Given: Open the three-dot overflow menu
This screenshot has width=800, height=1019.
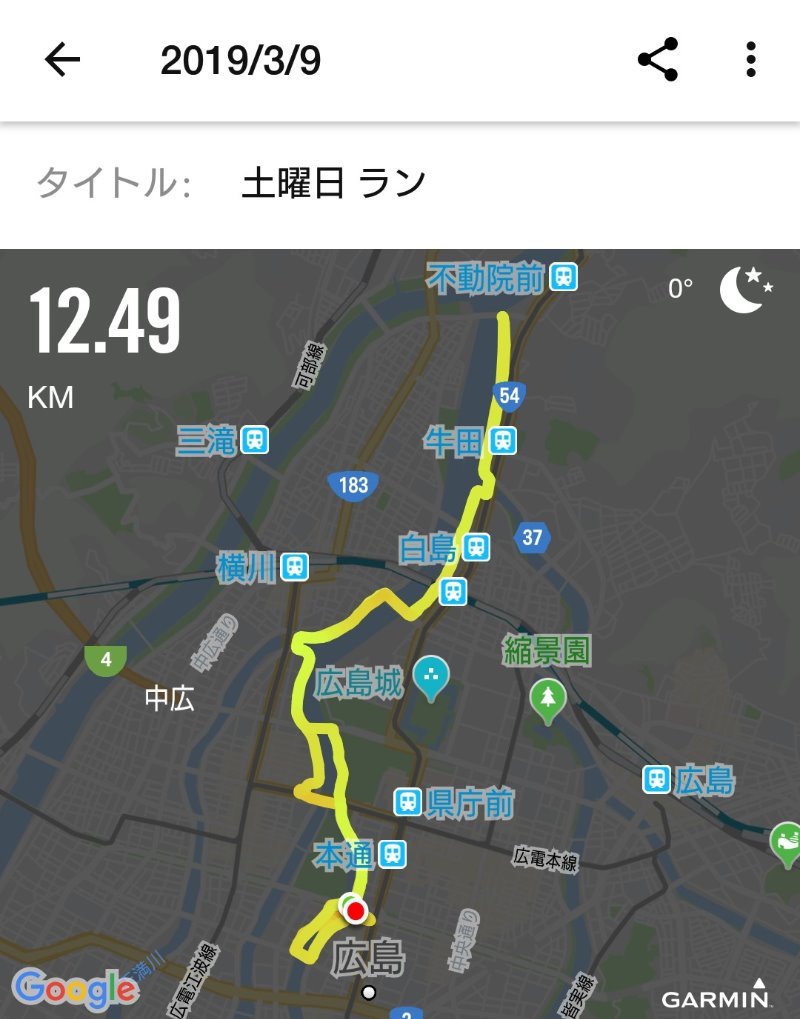Looking at the screenshot, I should (751, 60).
